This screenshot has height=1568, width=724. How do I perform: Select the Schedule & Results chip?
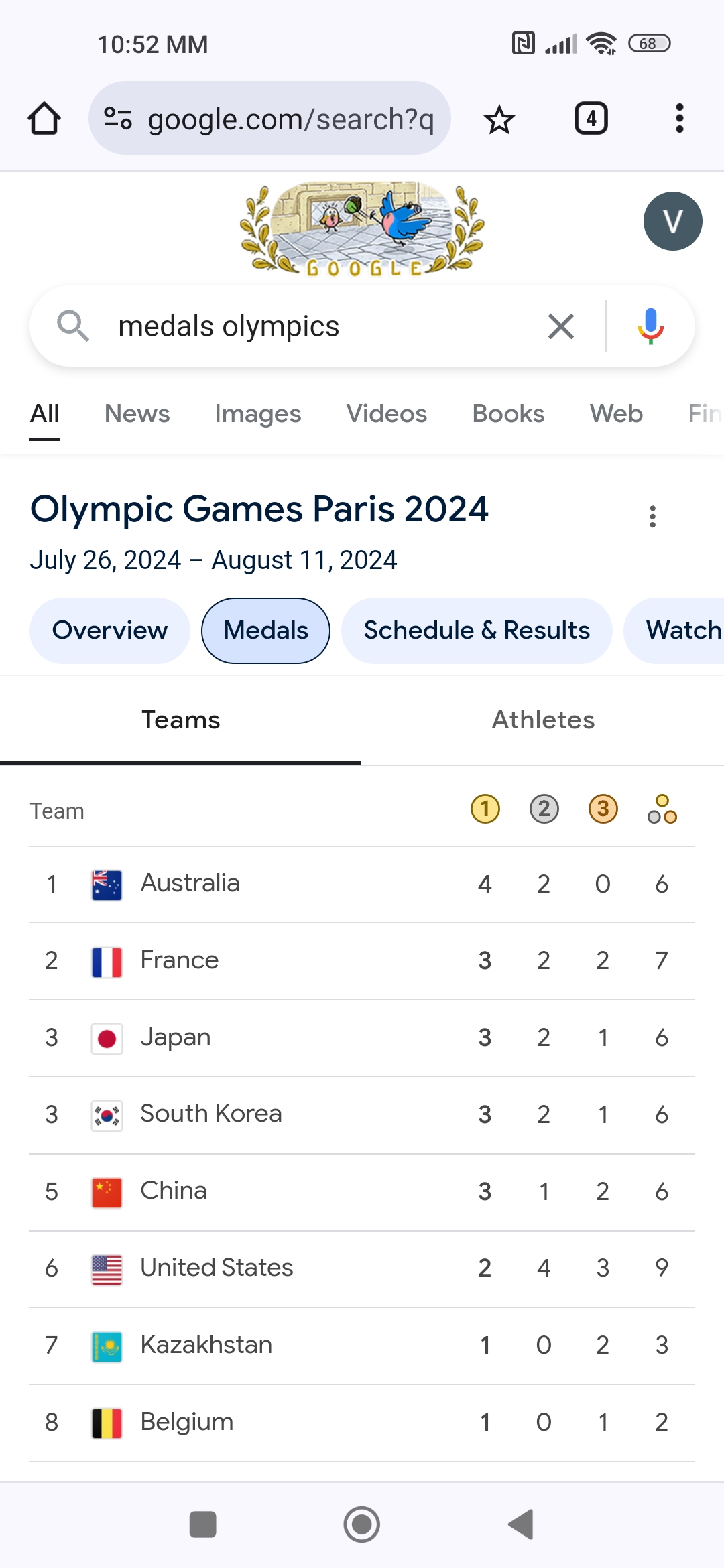477,631
